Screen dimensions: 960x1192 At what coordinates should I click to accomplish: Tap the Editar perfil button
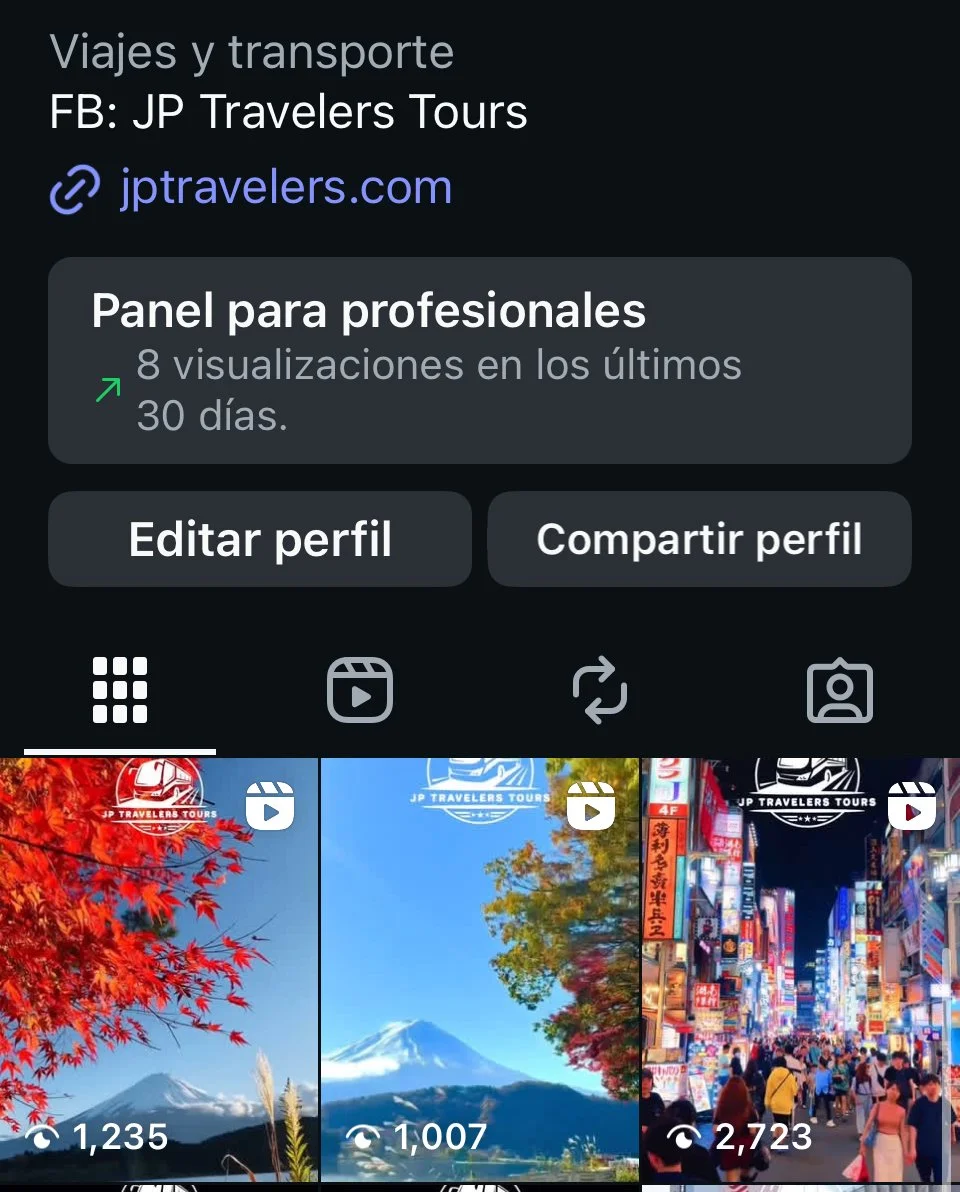coord(260,539)
